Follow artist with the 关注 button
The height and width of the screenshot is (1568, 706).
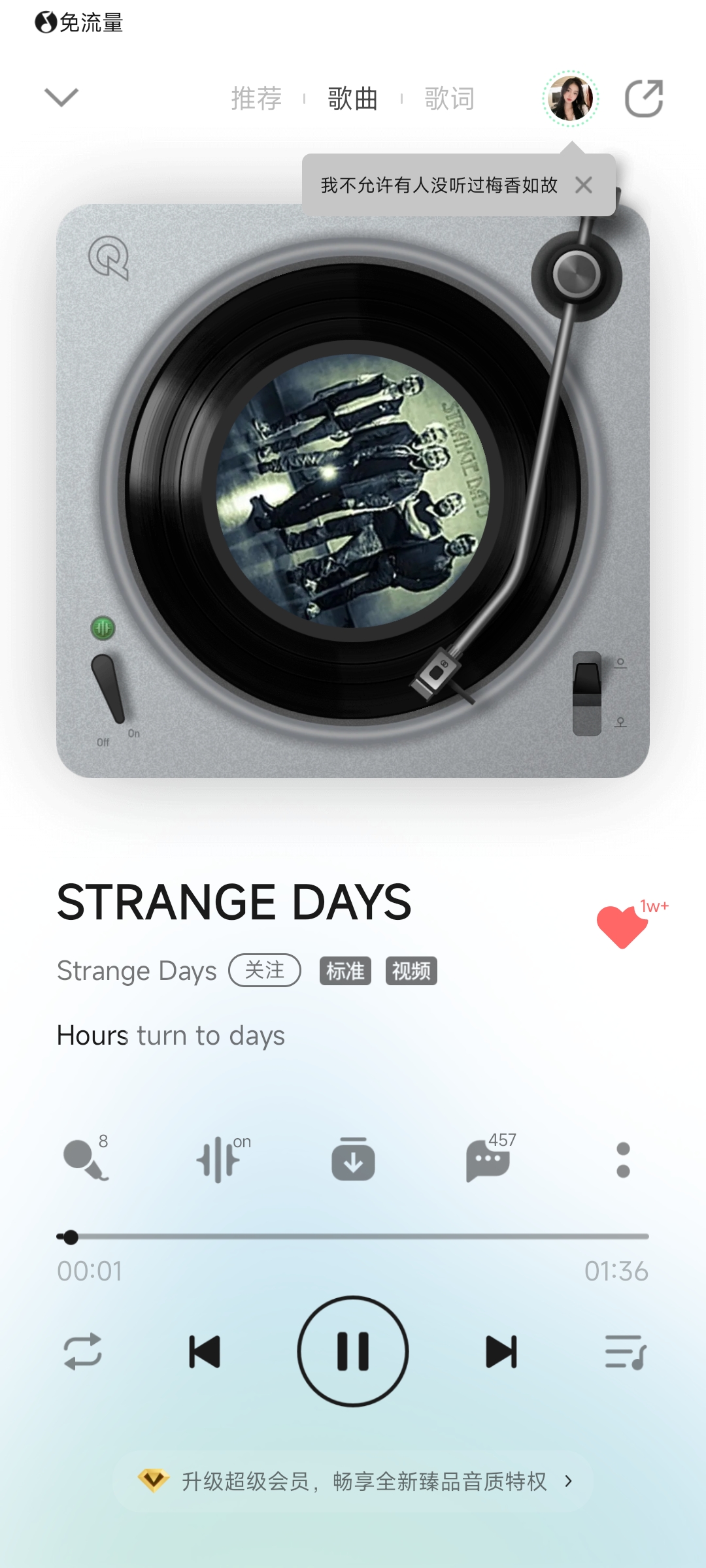264,970
